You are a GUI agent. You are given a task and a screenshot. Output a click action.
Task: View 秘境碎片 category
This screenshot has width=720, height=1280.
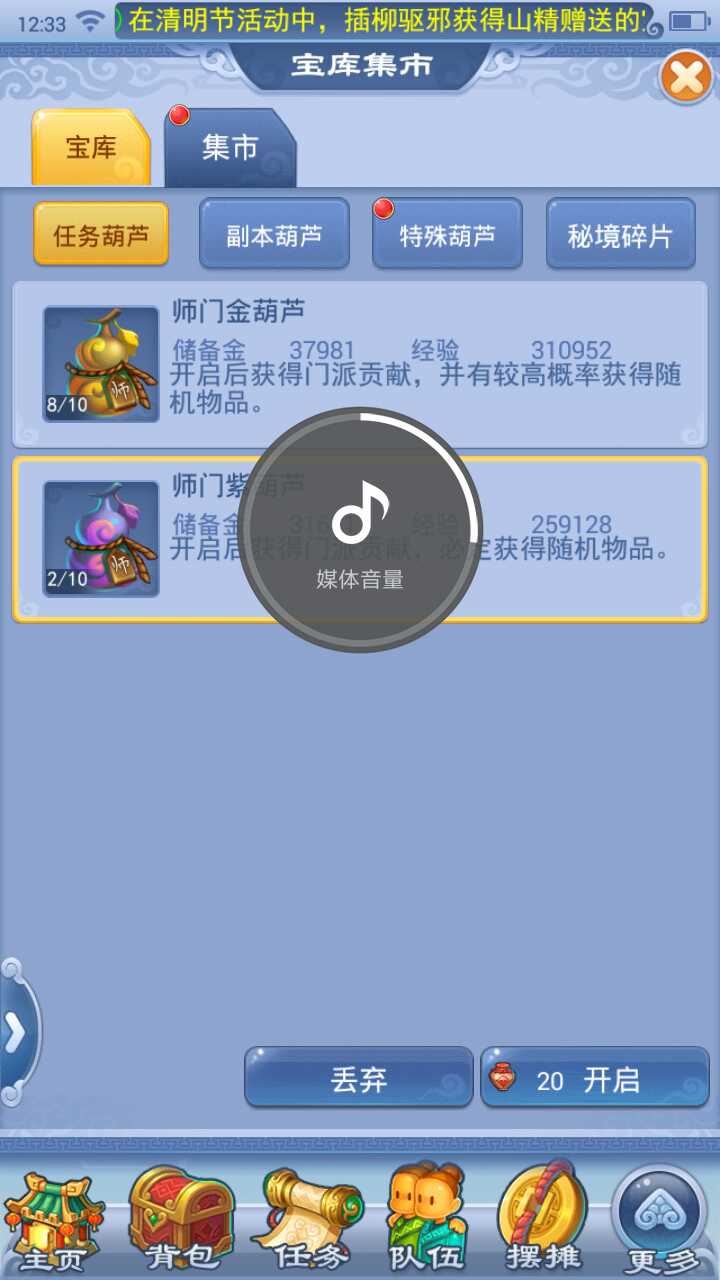620,235
